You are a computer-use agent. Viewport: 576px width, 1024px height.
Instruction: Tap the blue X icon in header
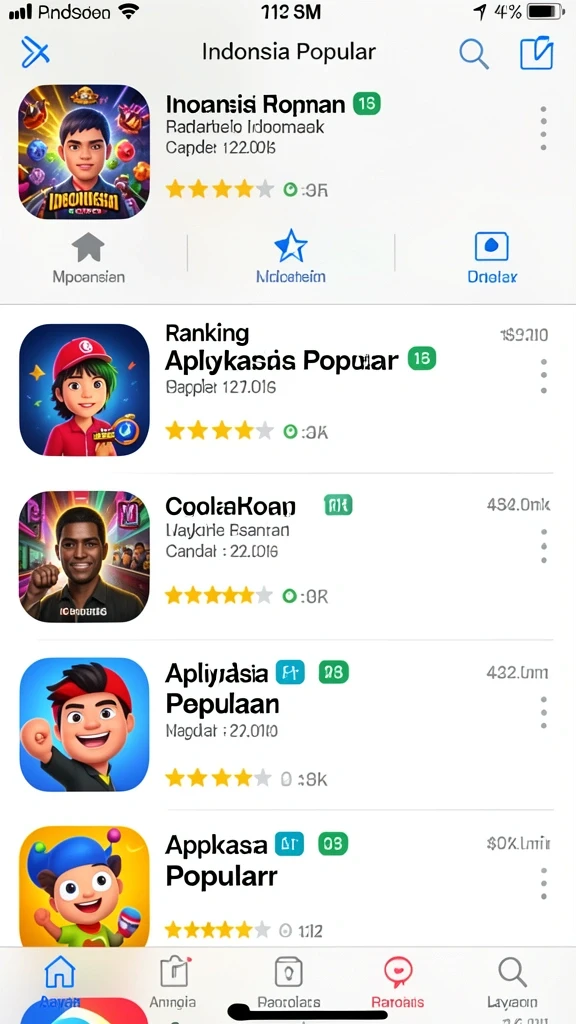click(x=35, y=52)
